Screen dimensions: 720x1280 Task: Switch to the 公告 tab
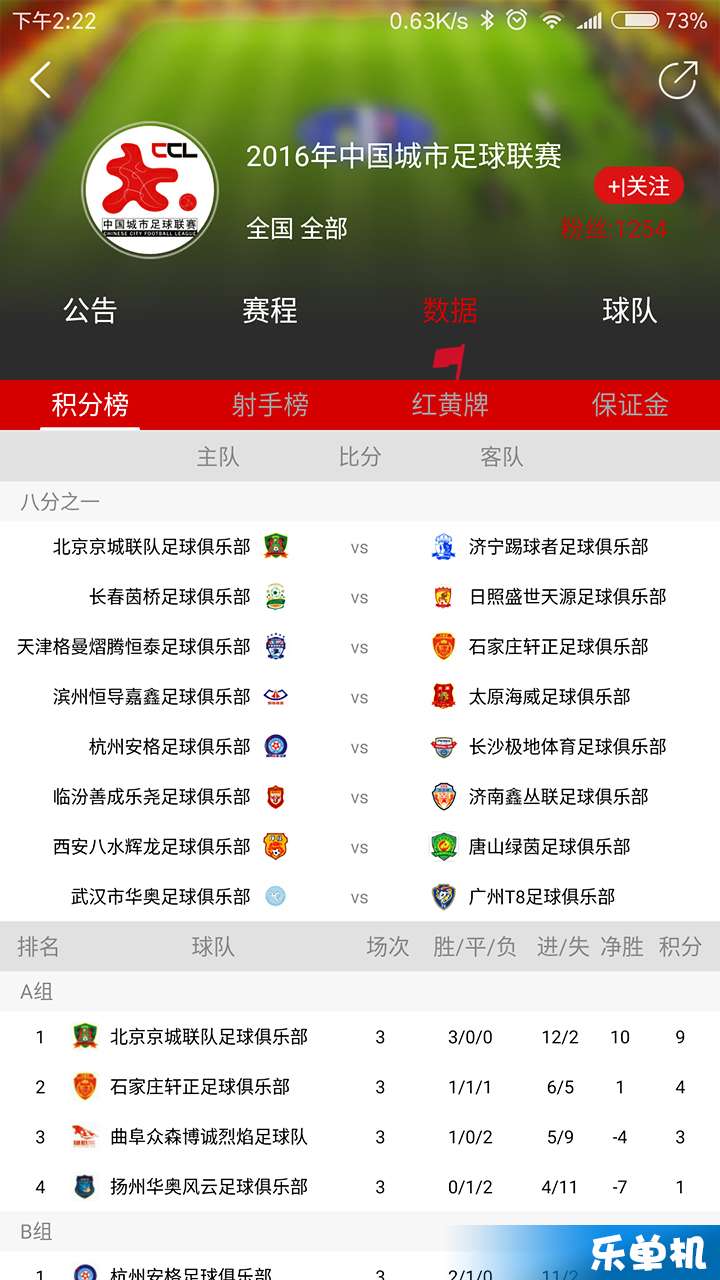[90, 310]
